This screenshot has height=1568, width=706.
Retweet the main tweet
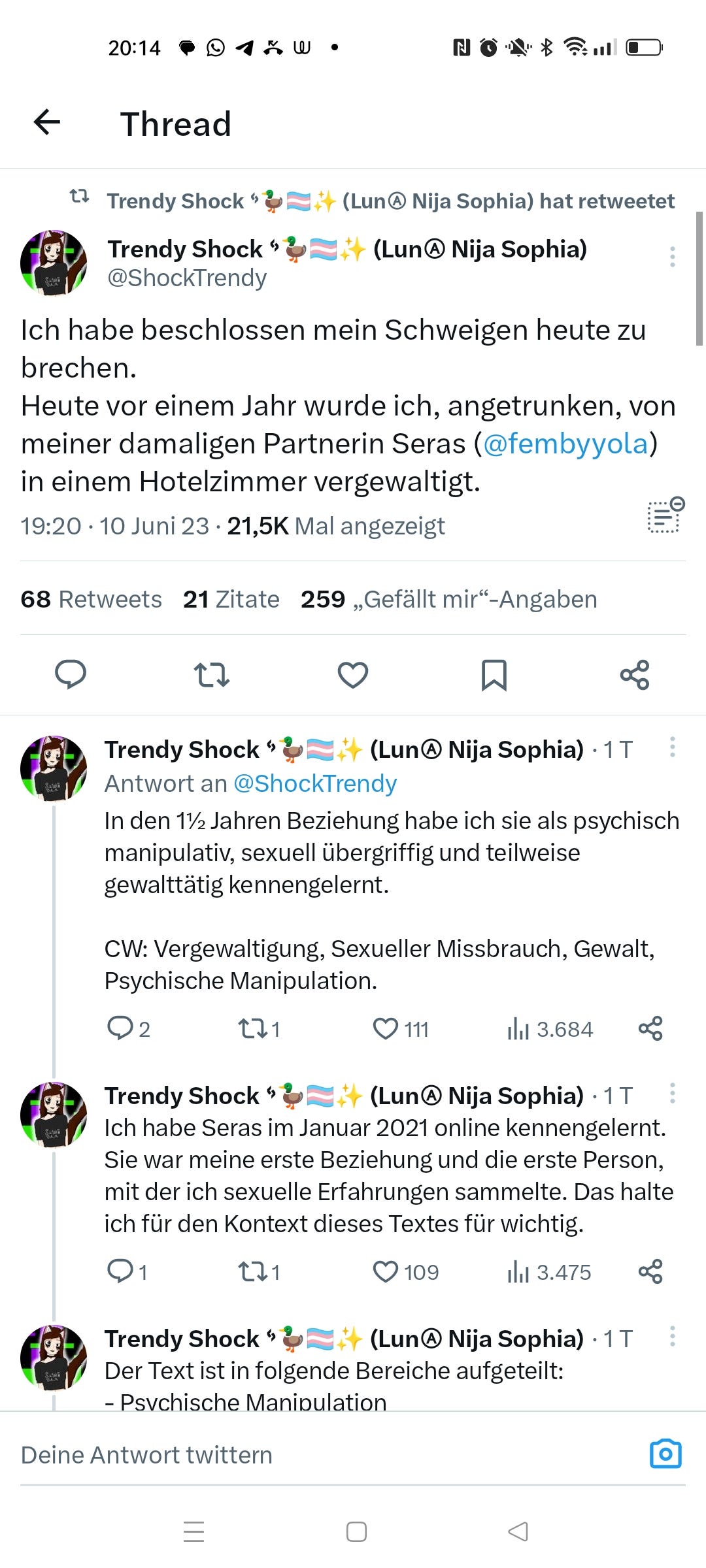tap(212, 674)
